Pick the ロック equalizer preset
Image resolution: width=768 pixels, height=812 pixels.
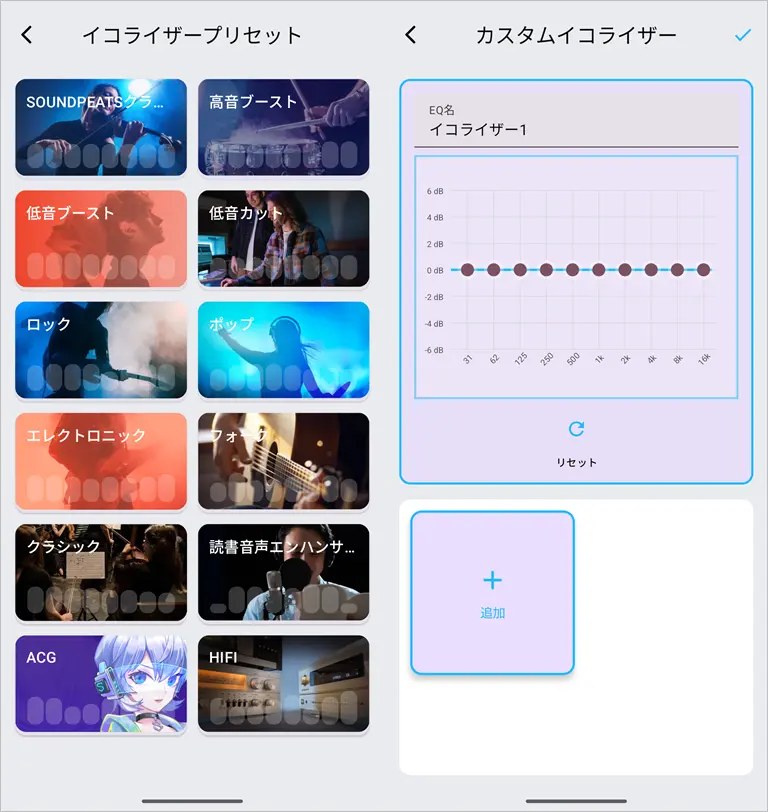pyautogui.click(x=101, y=350)
